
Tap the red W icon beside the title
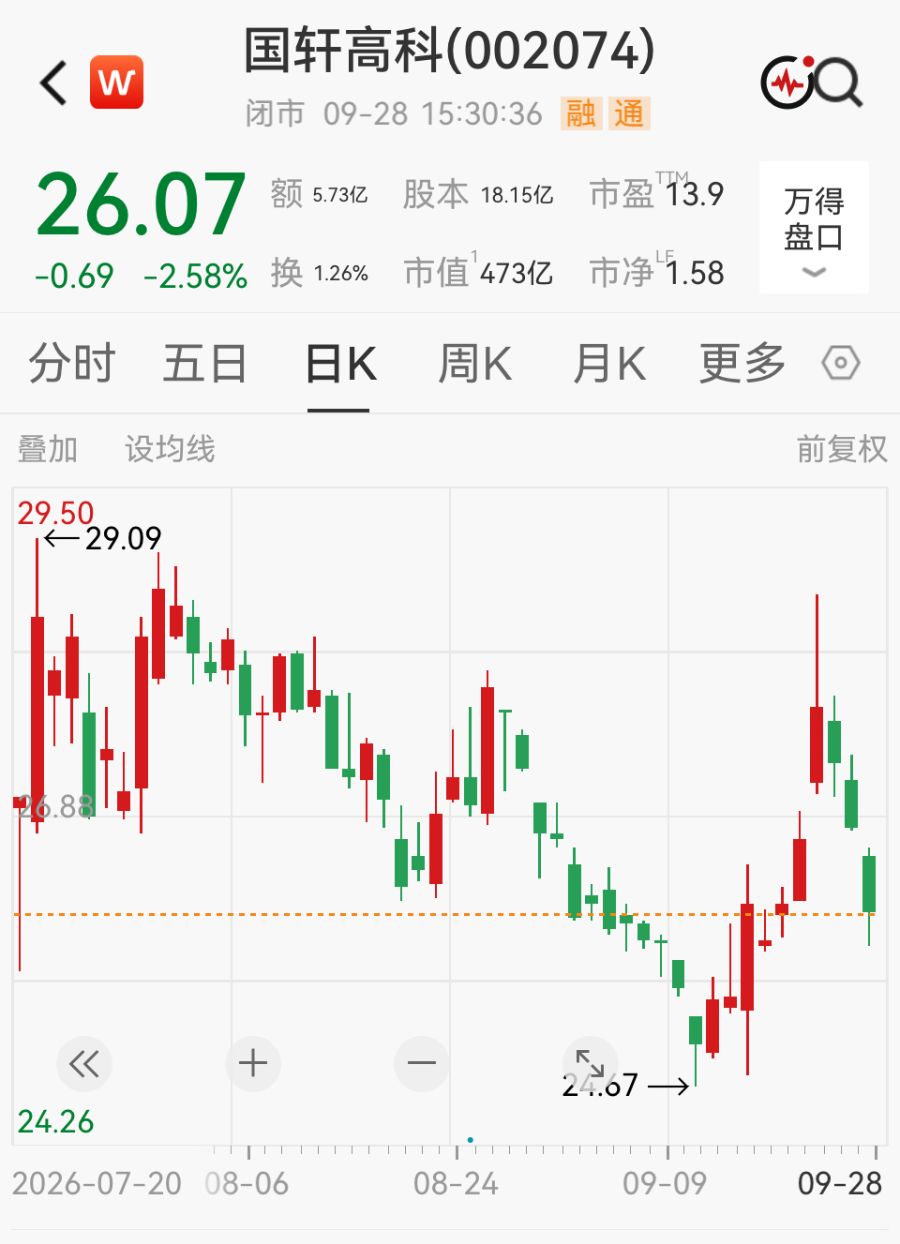pos(117,82)
